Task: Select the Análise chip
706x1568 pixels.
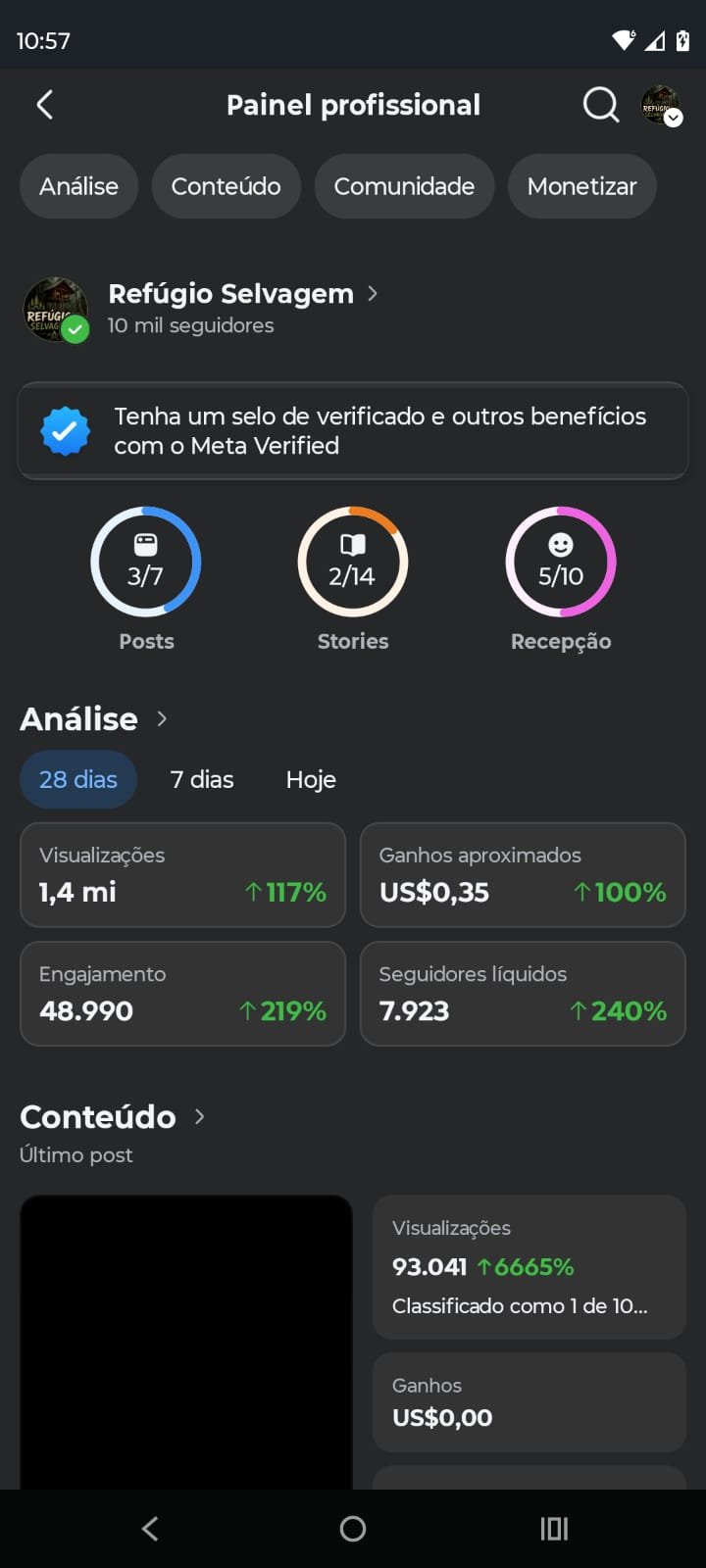Action: (78, 186)
